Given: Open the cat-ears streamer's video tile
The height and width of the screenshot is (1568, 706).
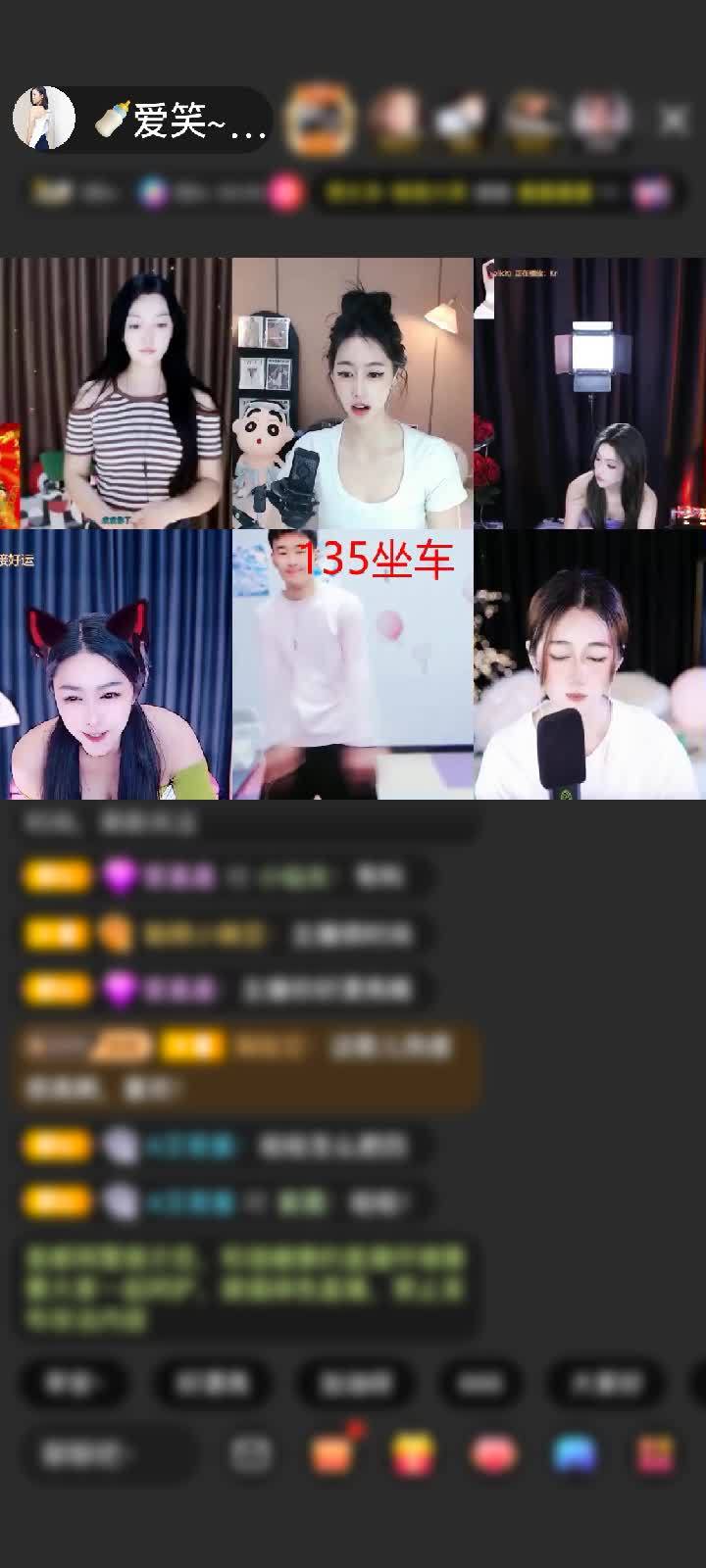Looking at the screenshot, I should [x=116, y=664].
